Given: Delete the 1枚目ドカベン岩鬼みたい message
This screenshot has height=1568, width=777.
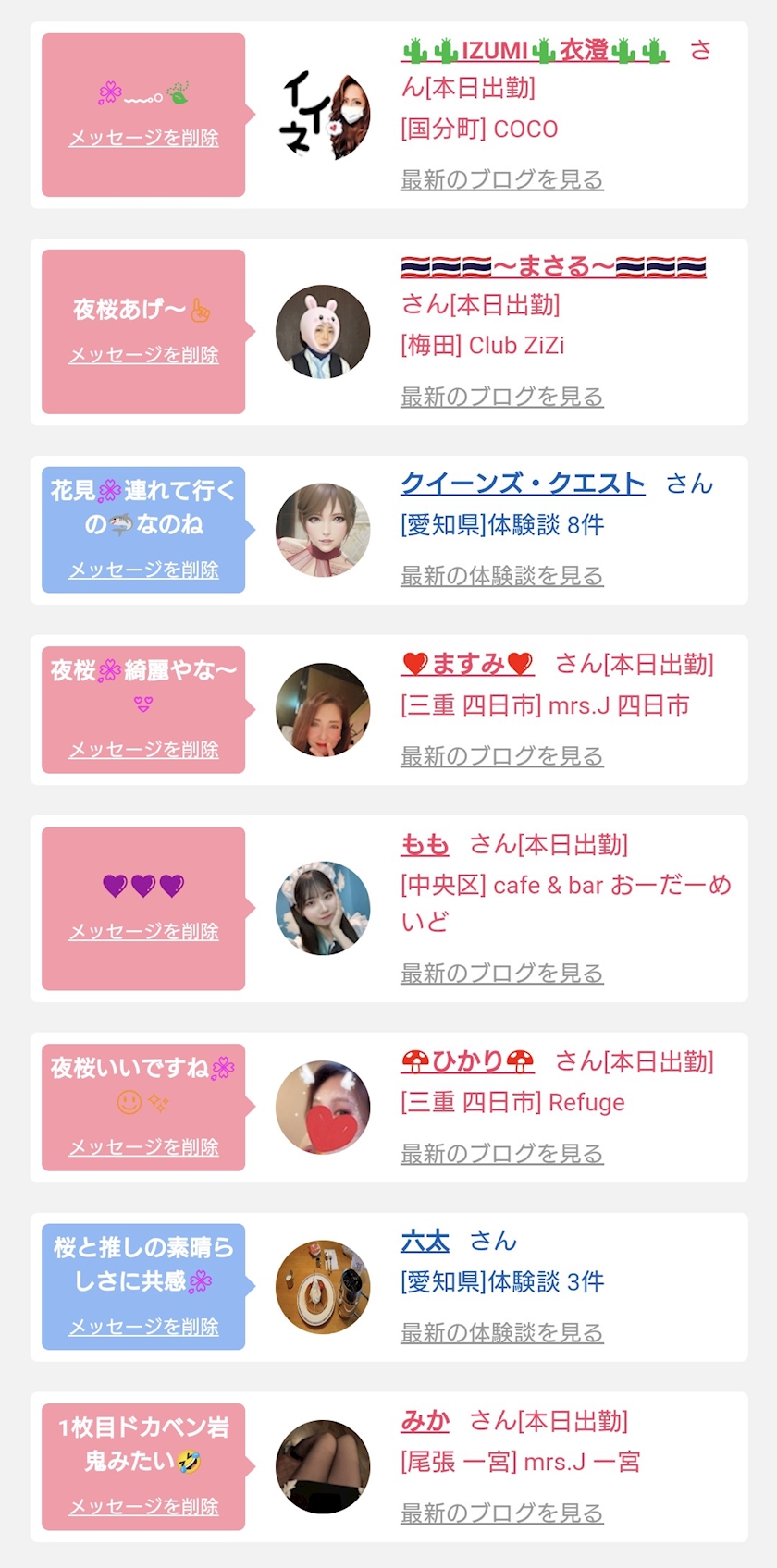Looking at the screenshot, I should [x=143, y=1507].
